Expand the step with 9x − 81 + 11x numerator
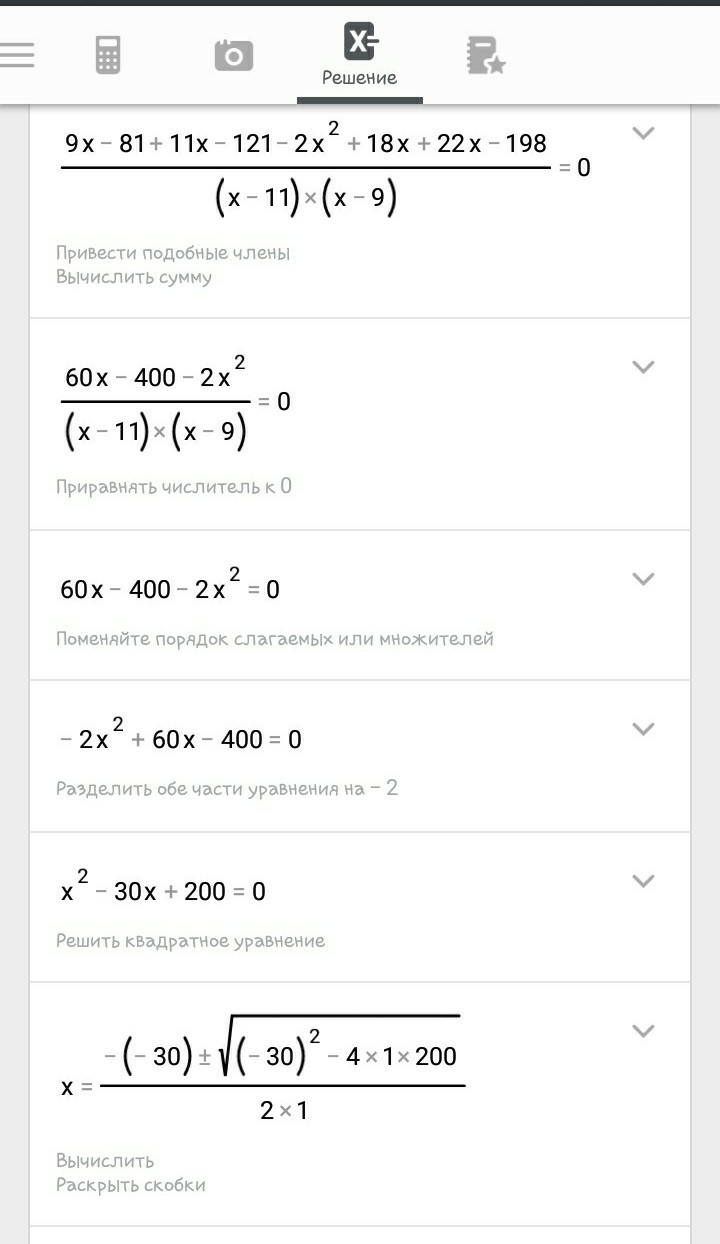Viewport: 720px width, 1244px height. point(644,133)
